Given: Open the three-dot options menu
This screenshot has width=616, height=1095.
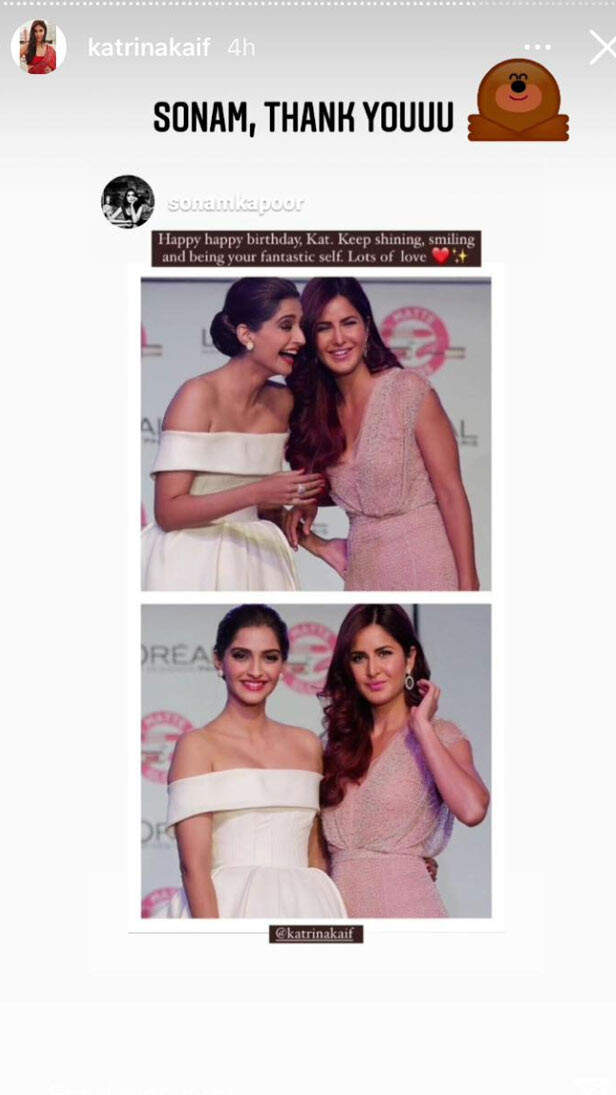Looking at the screenshot, I should (x=537, y=47).
